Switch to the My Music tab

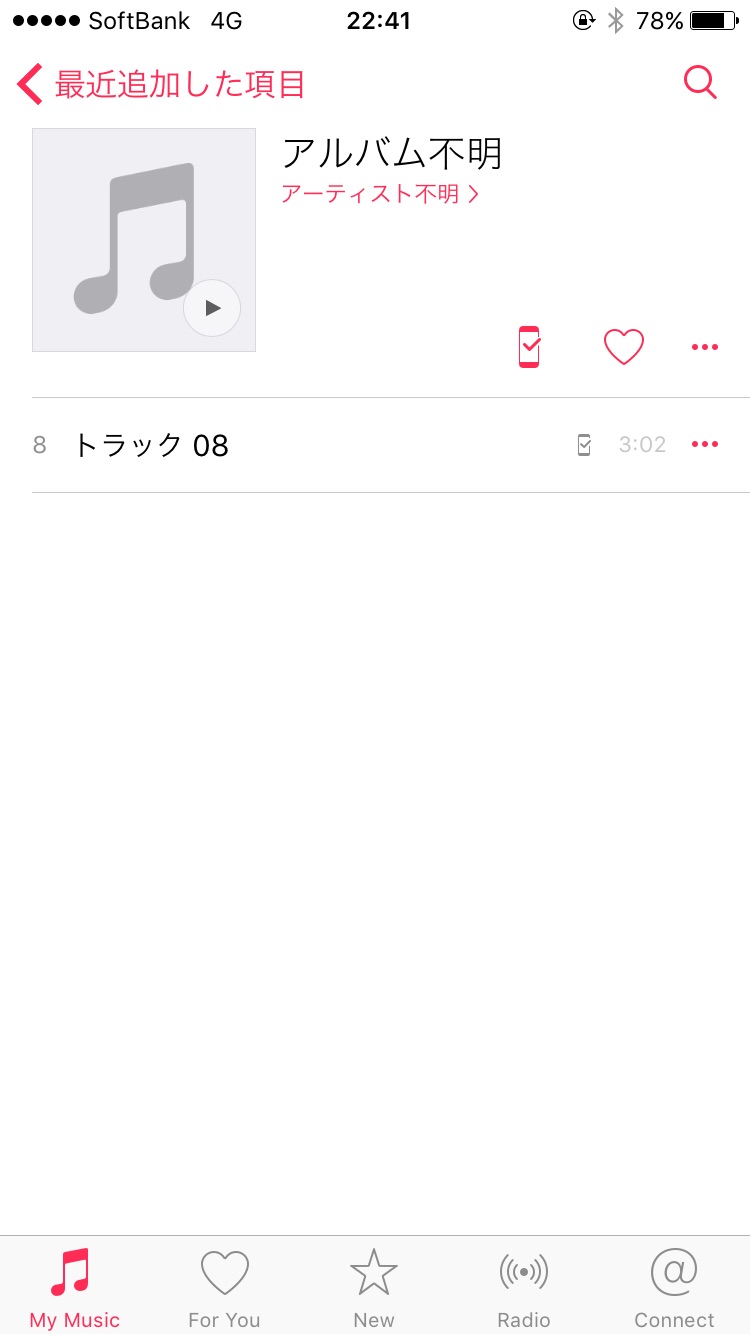(x=74, y=1288)
